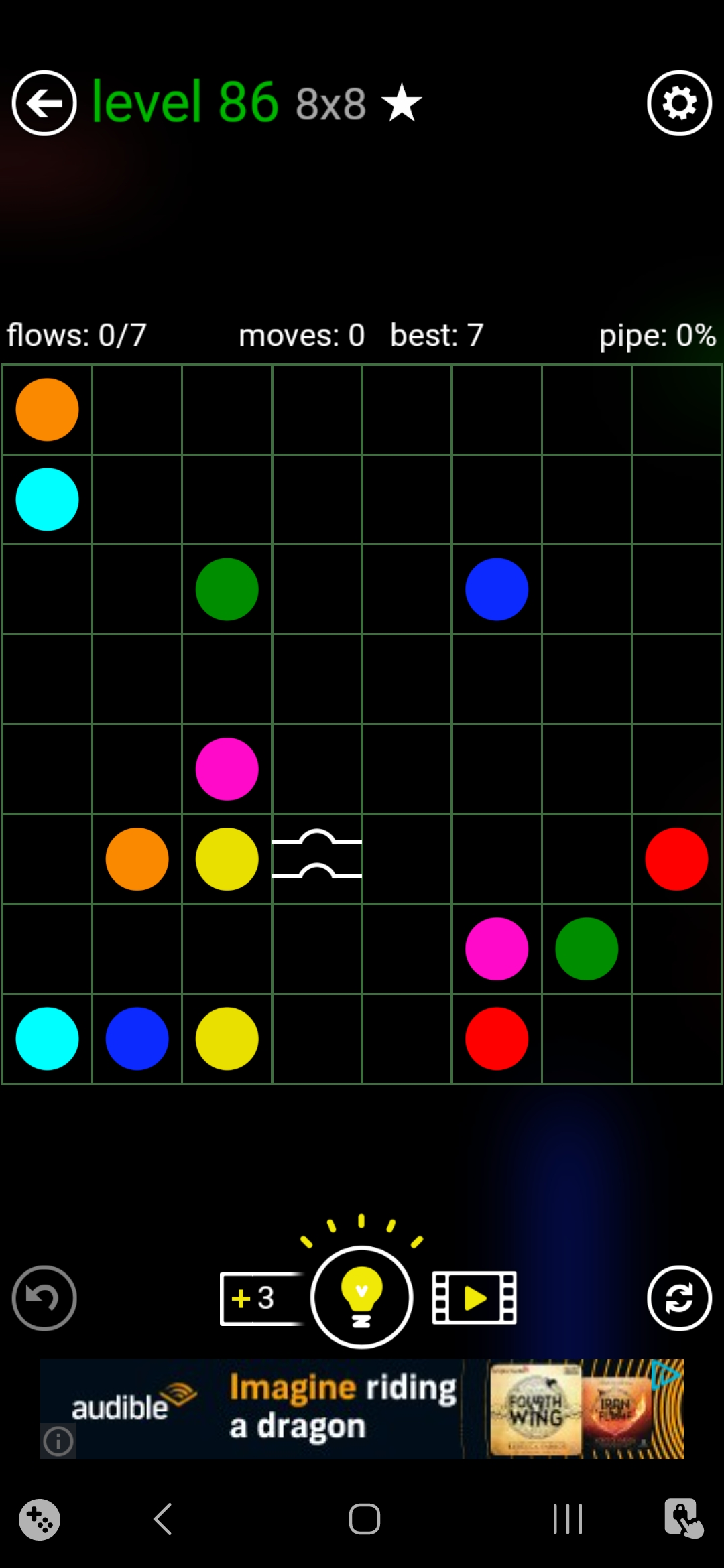Show recent apps
This screenshot has height=1568, width=724.
pos(567,1519)
